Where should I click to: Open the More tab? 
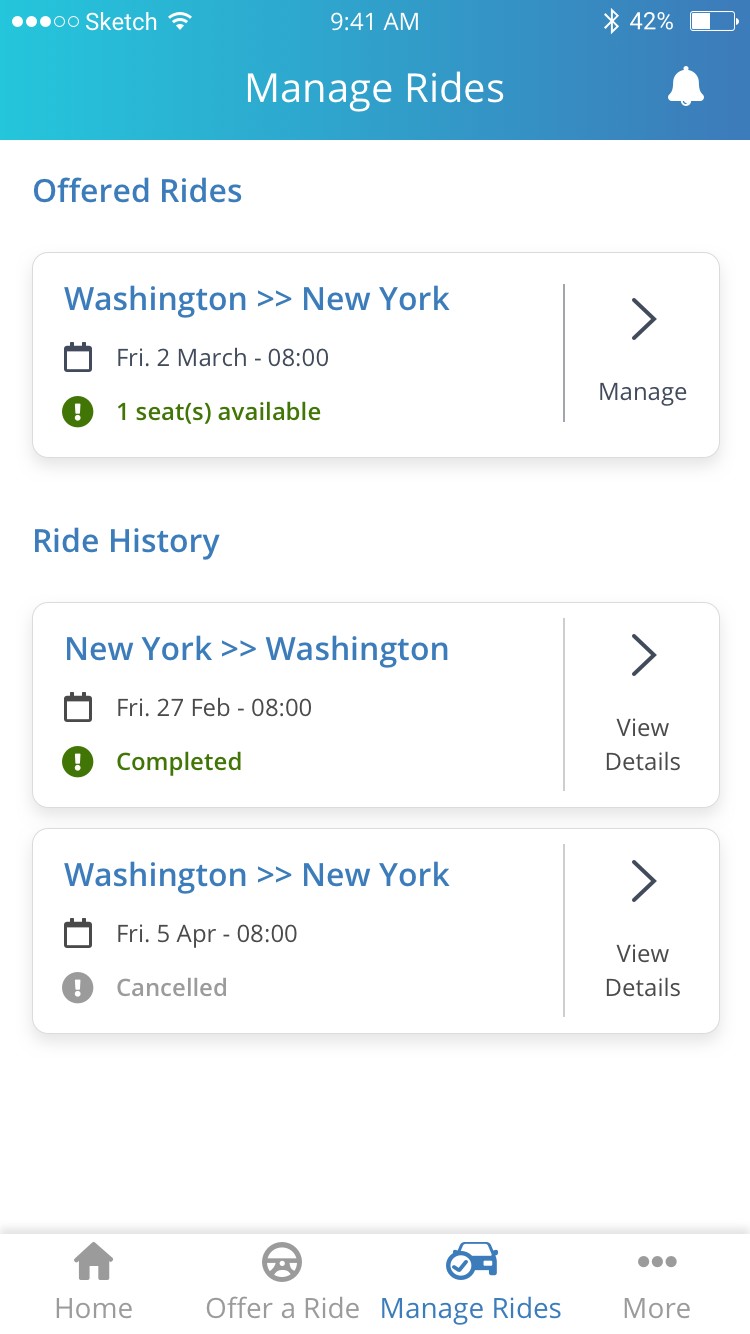pyautogui.click(x=657, y=1282)
